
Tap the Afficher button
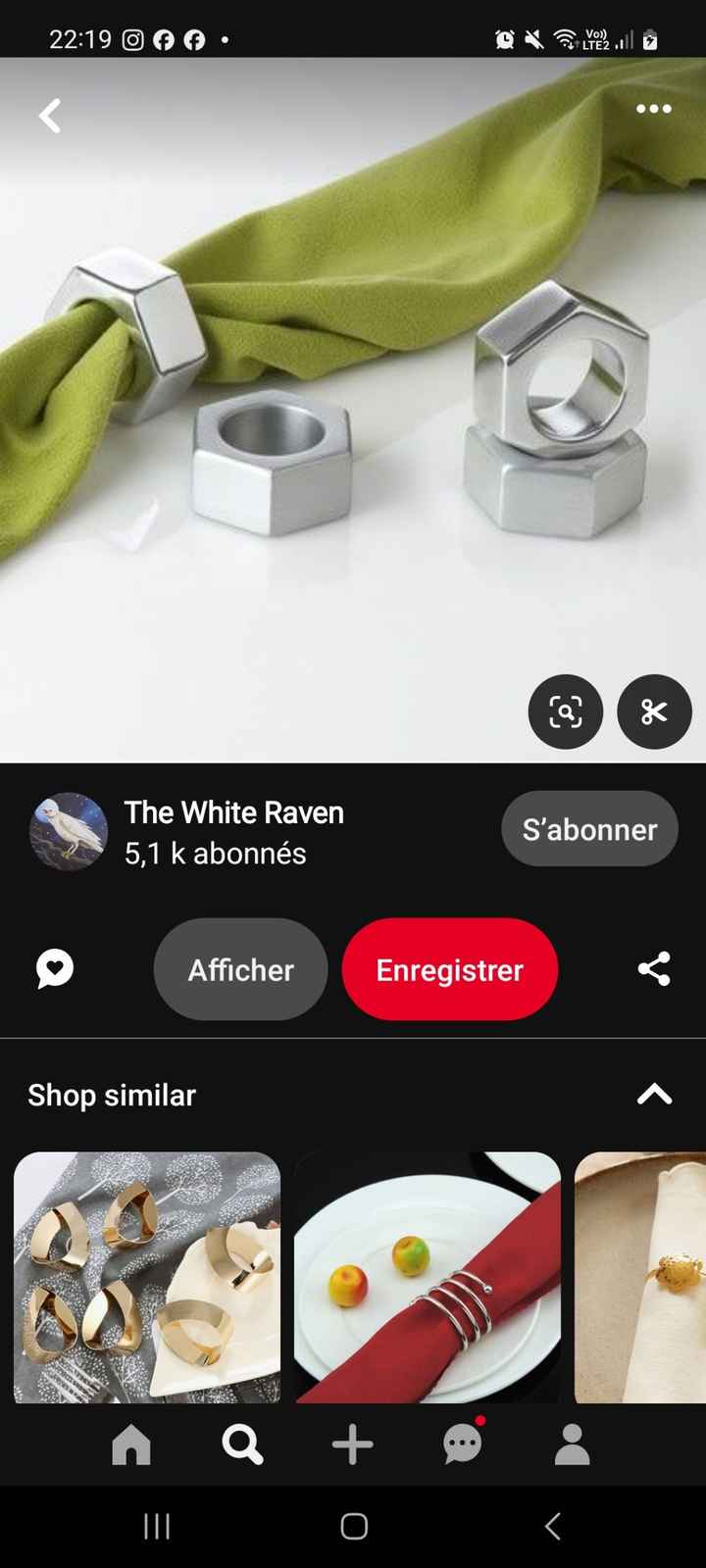(240, 969)
